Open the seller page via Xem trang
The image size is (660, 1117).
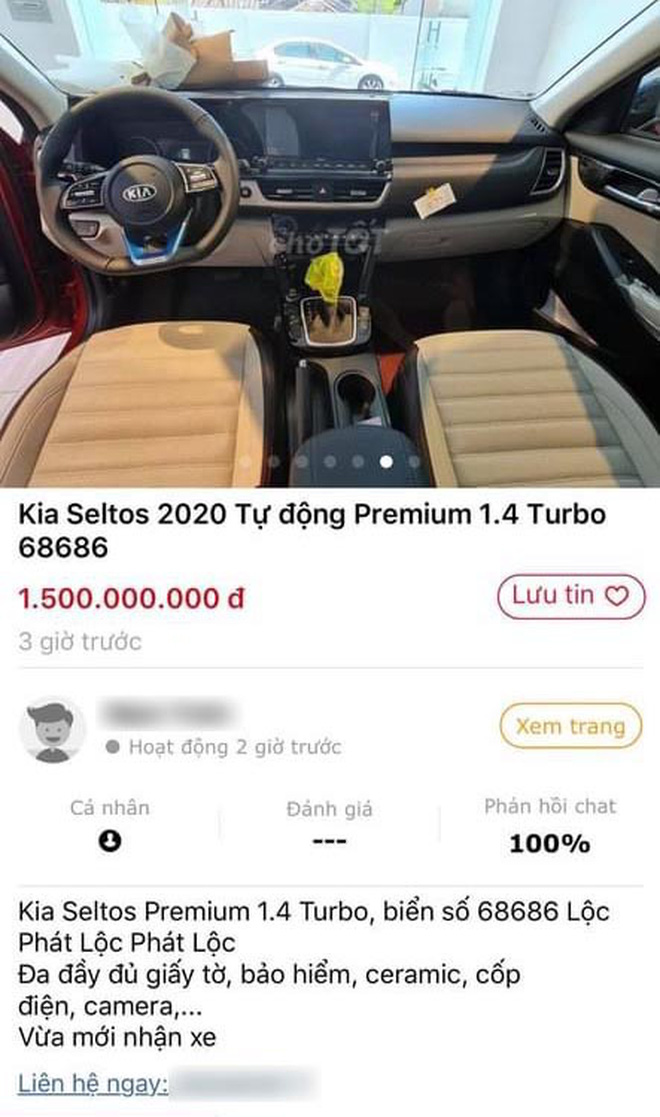pyautogui.click(x=569, y=727)
